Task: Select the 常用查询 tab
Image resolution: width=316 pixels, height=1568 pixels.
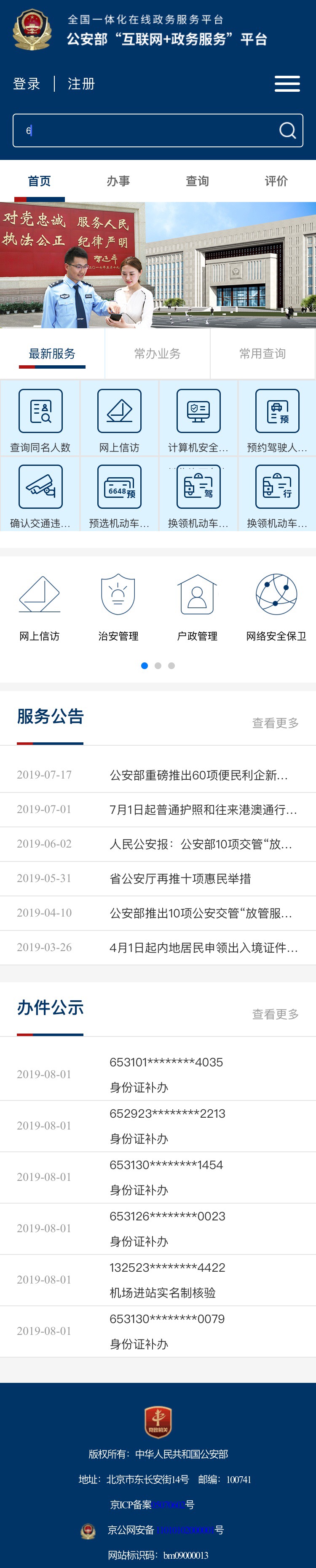Action: (262, 353)
